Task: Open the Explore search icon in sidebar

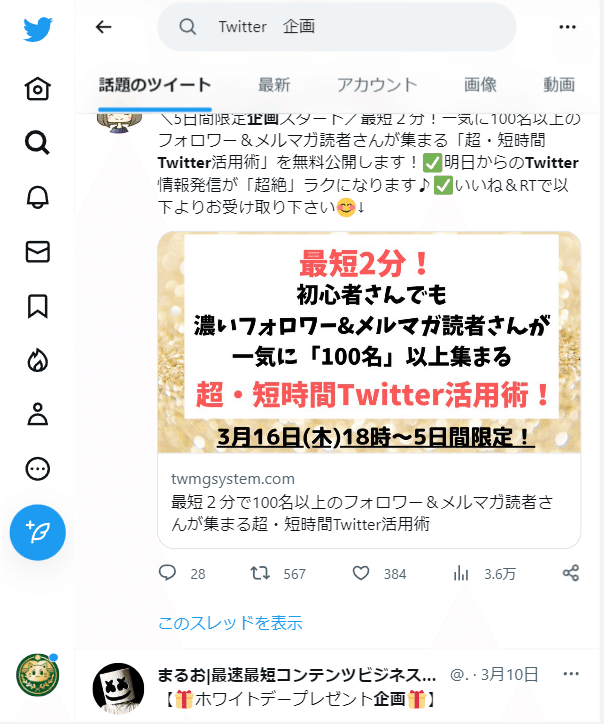Action: [x=38, y=143]
